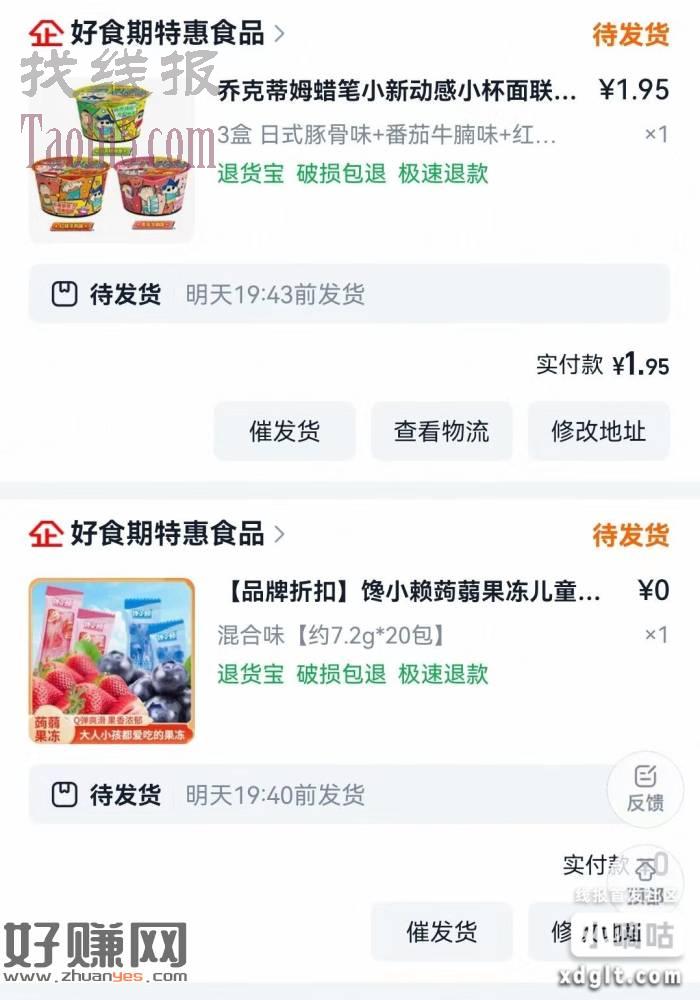Viewport: 700px width, 1000px height.
Task: Open shipping status row 明天19:43前发货
Action: pos(348,294)
